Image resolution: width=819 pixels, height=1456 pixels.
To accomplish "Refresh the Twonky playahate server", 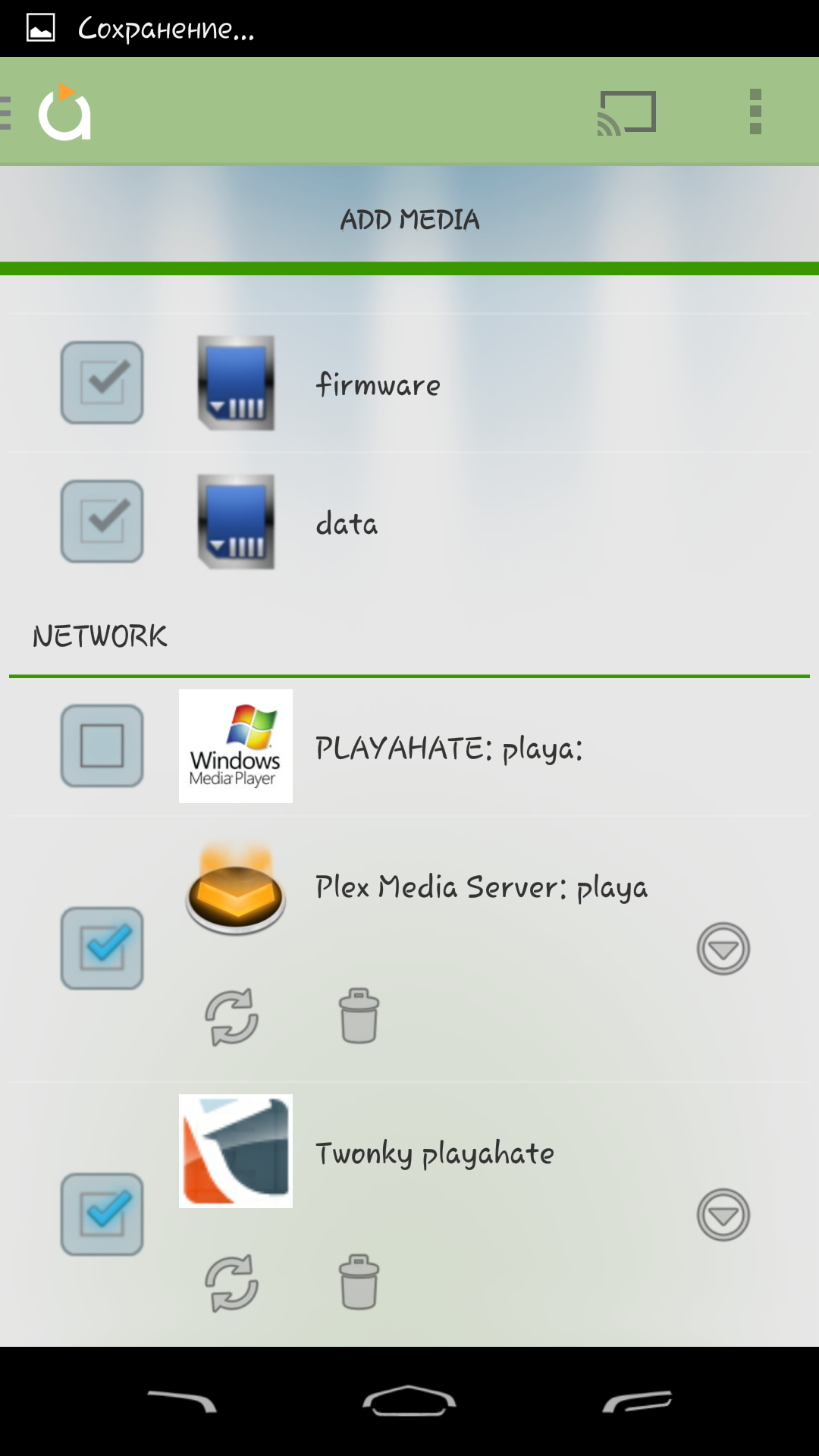I will [232, 1283].
